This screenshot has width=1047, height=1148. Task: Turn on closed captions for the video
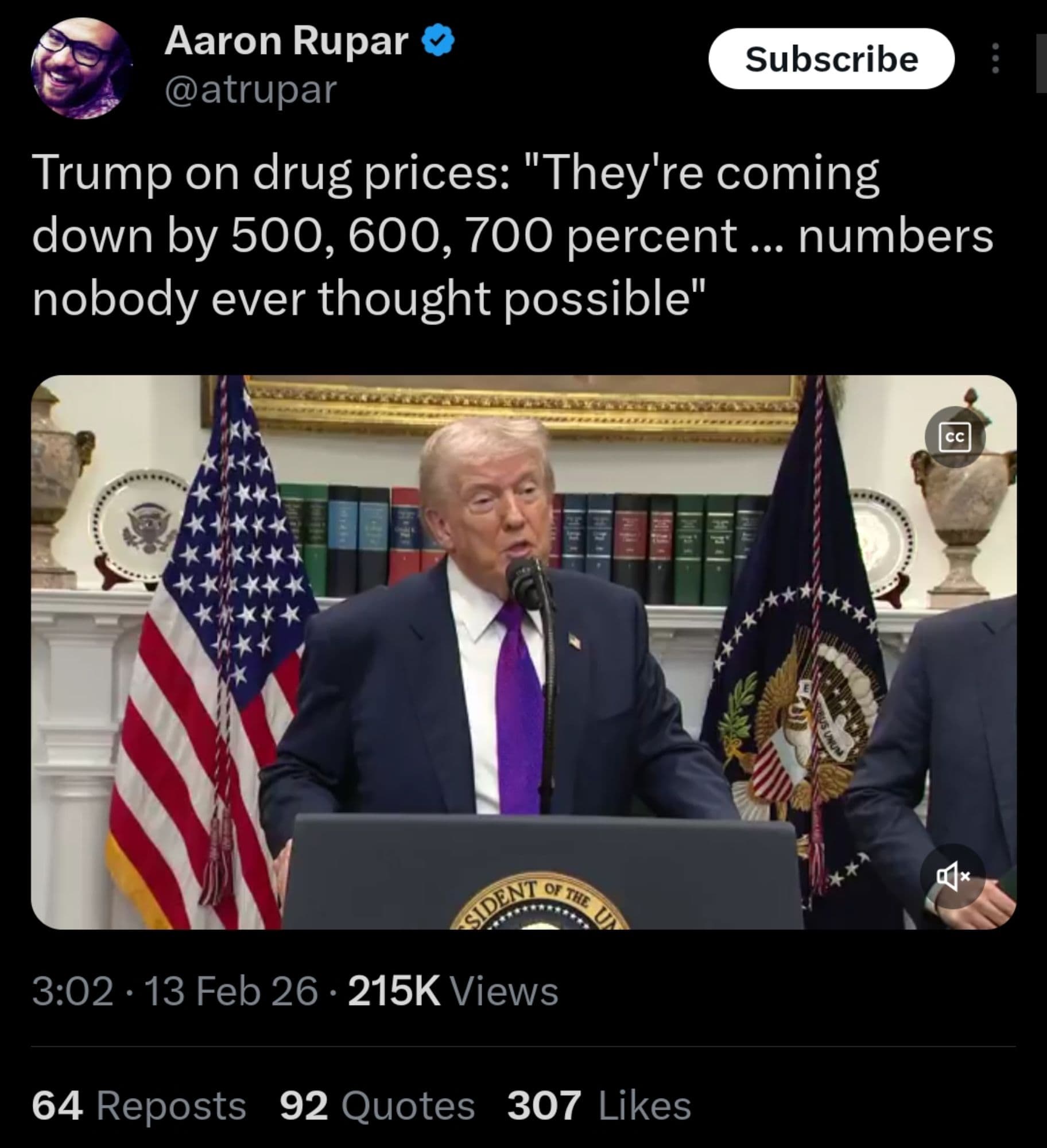click(955, 437)
